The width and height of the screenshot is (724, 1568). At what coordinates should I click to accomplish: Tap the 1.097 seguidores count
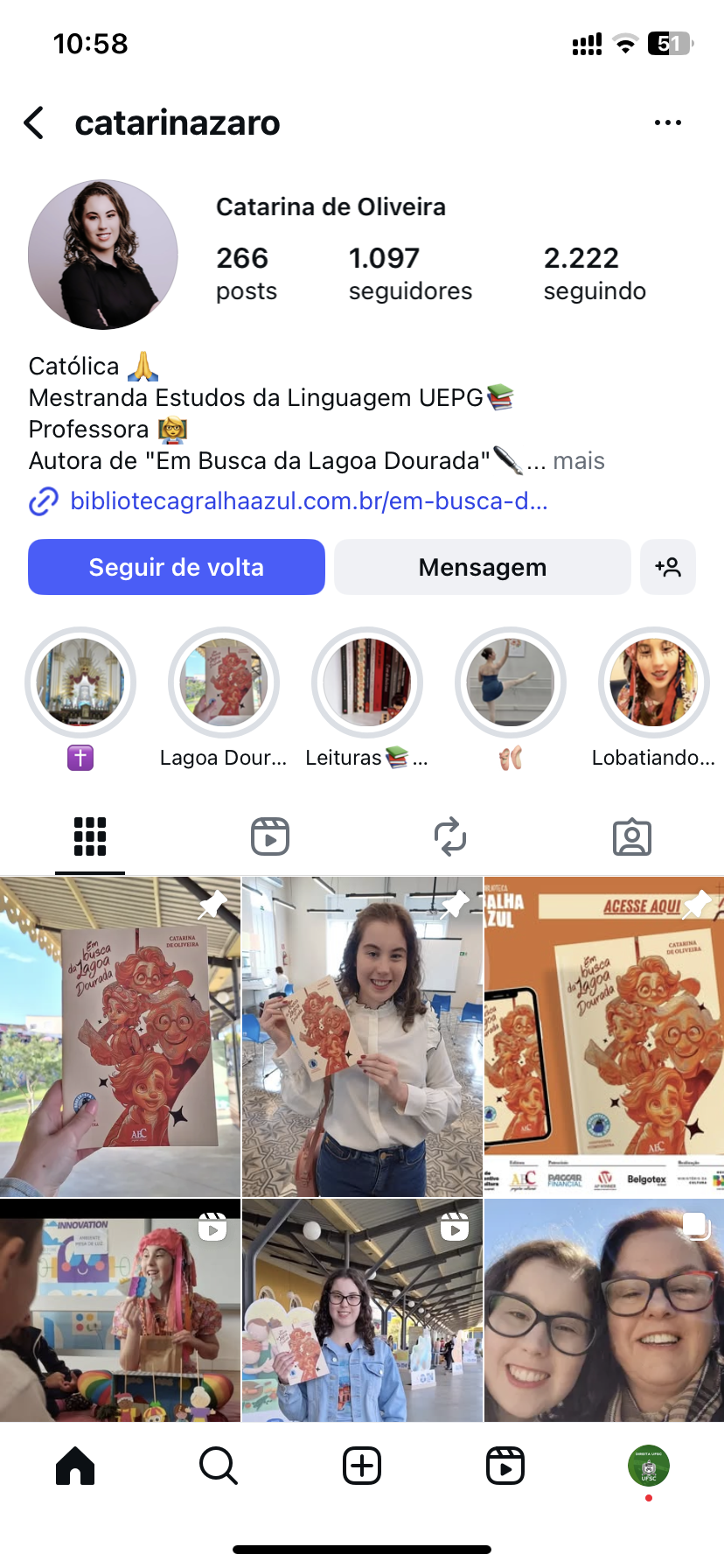click(x=409, y=273)
